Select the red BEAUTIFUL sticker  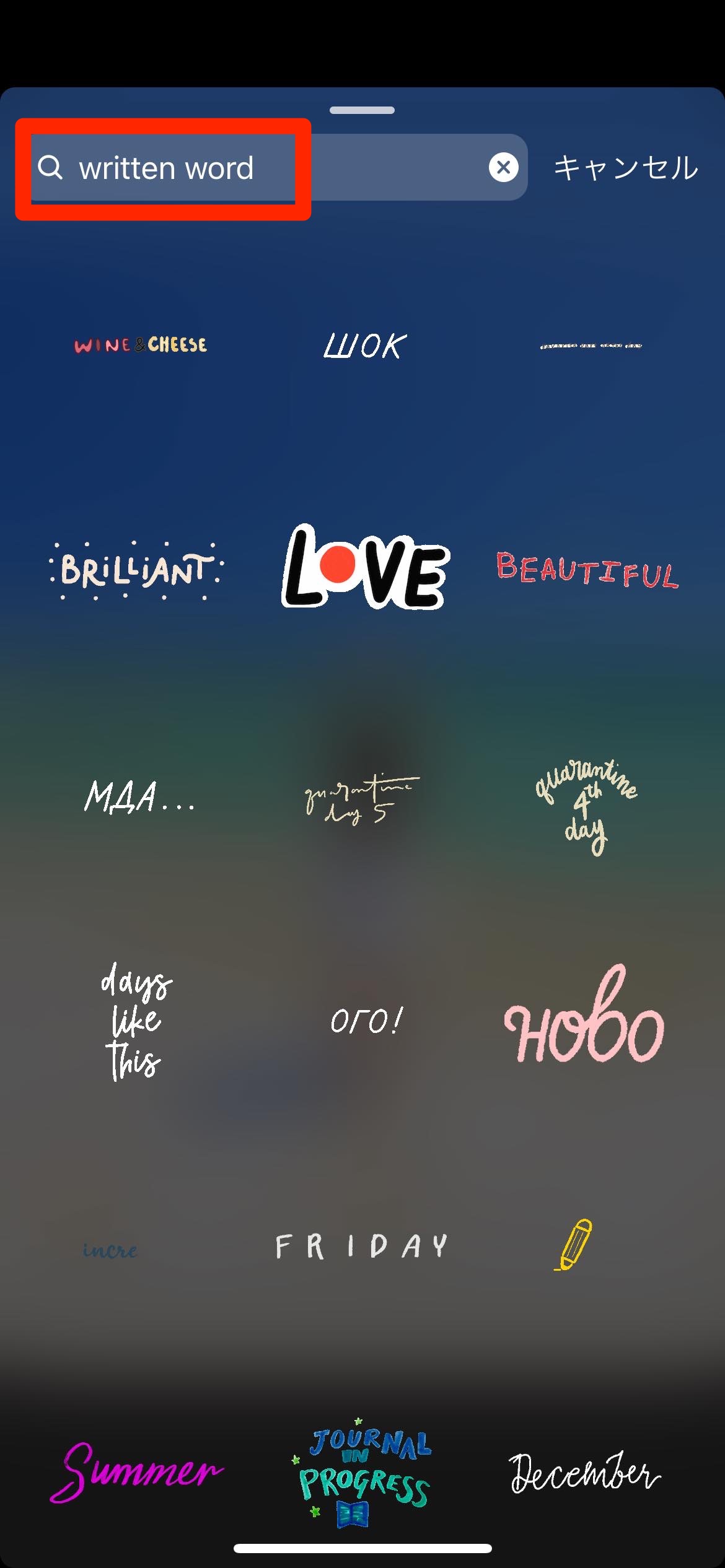coord(587,570)
